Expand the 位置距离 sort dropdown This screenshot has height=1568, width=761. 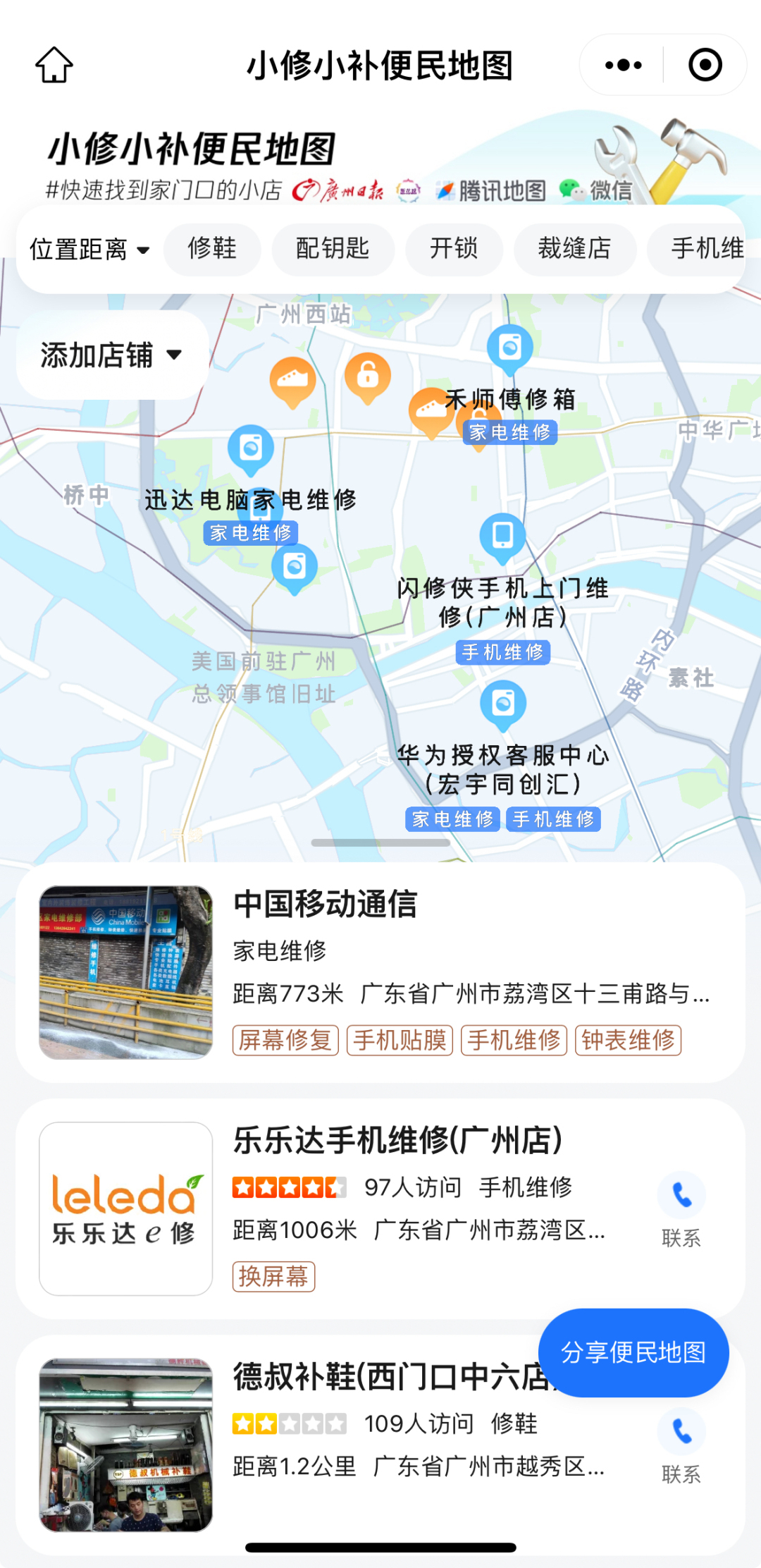(89, 249)
